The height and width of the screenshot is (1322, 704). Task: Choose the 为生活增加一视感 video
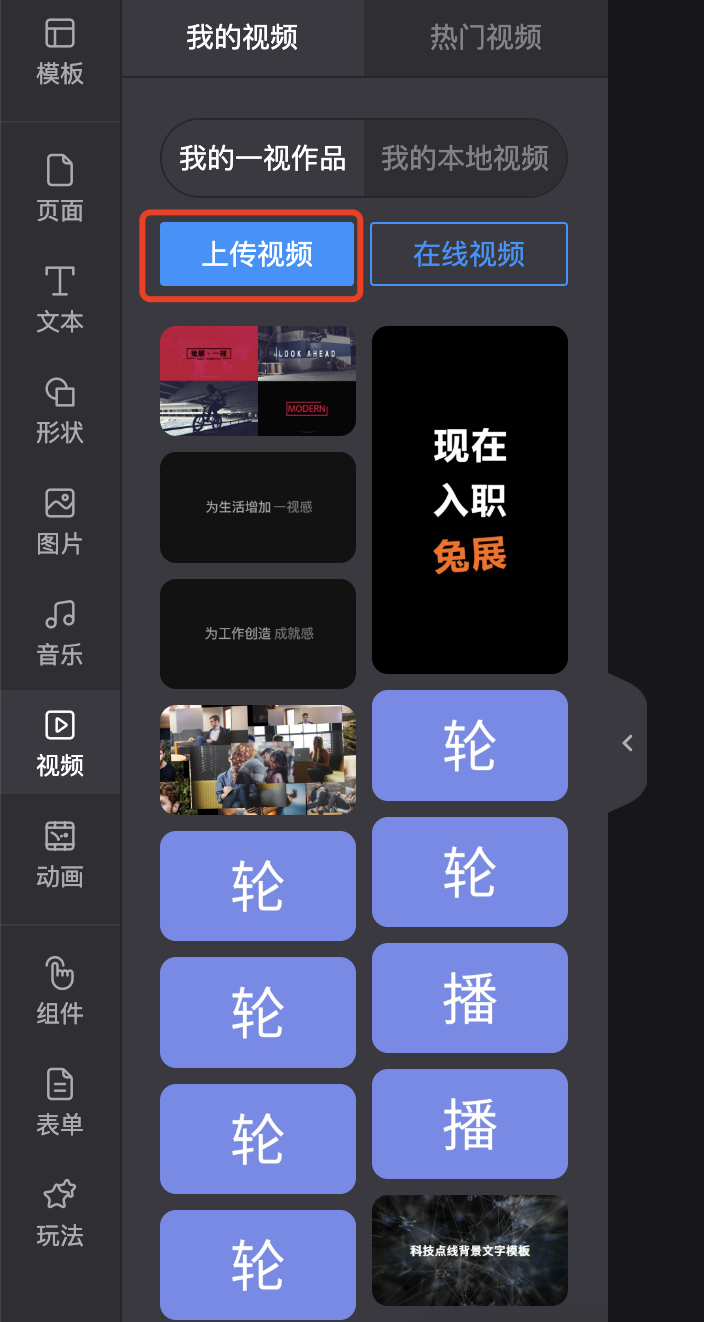tap(258, 507)
